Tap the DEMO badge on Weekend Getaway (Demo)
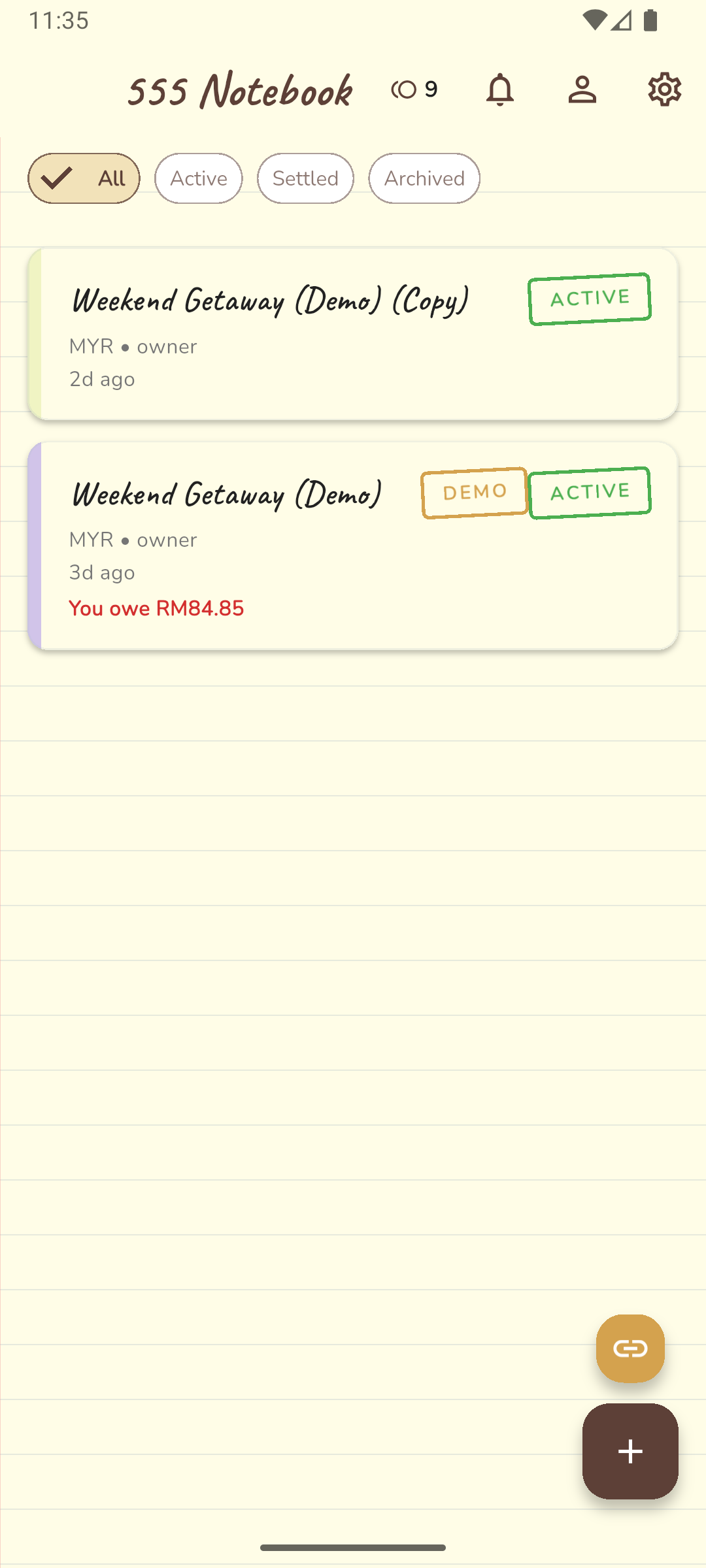706x1568 pixels. [x=474, y=492]
